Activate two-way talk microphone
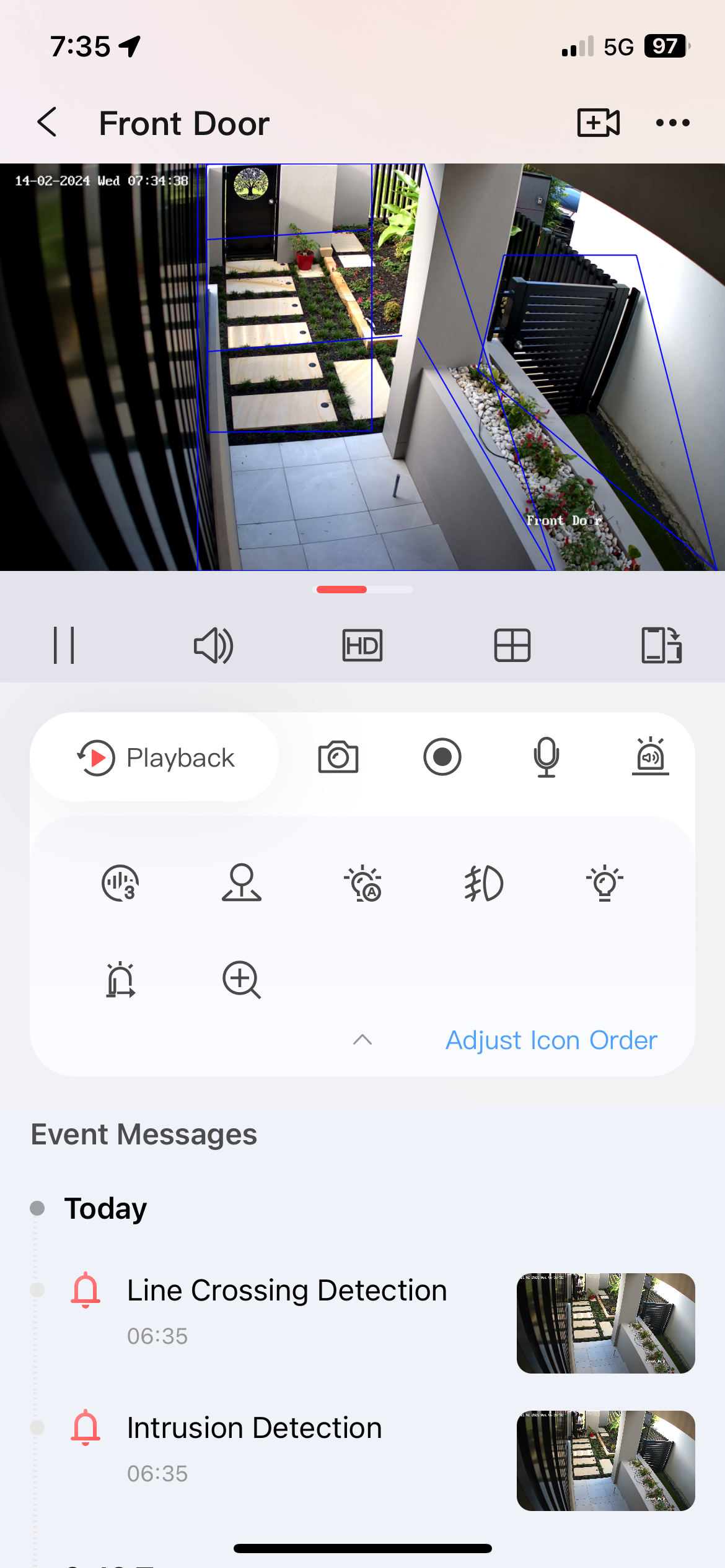Viewport: 725px width, 1568px height. 546,757
